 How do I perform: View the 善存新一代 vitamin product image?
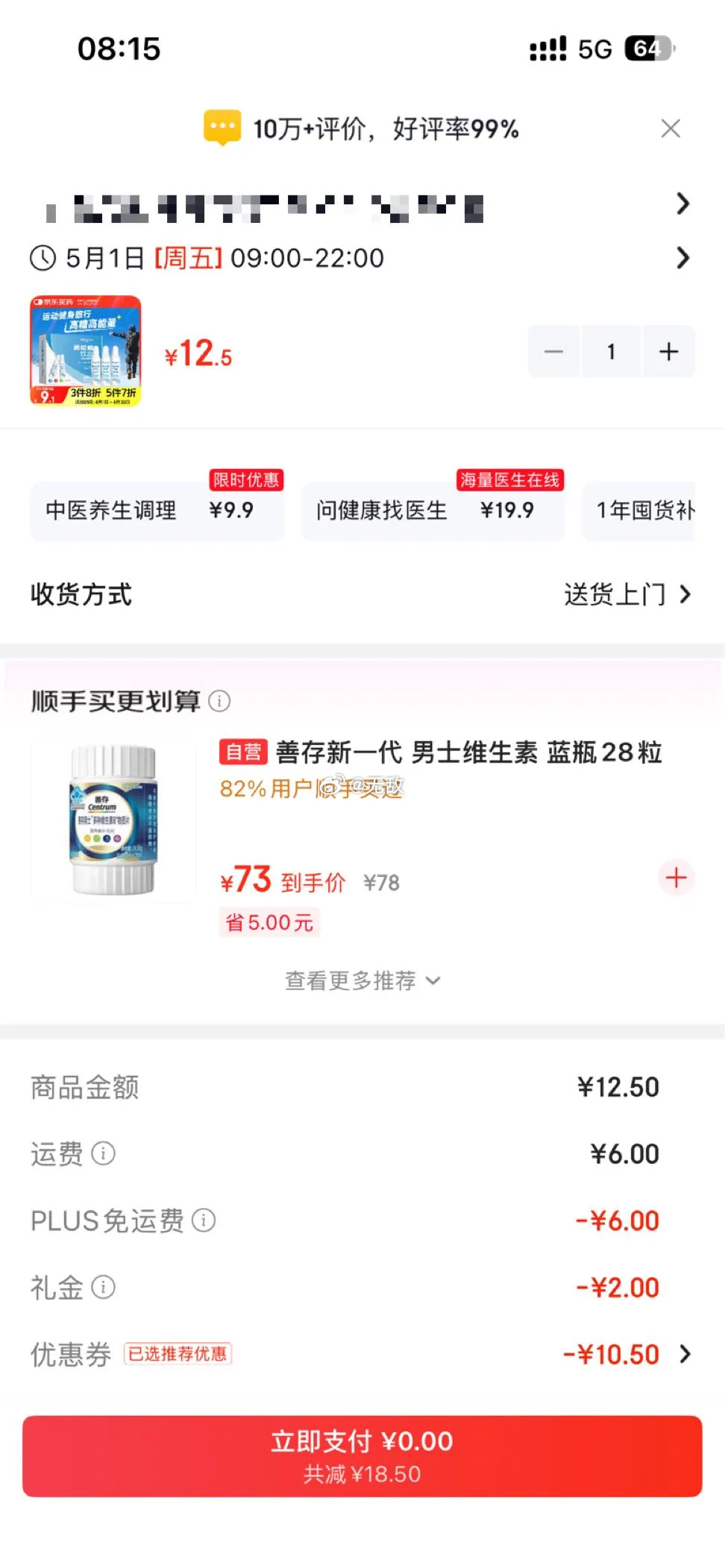113,820
